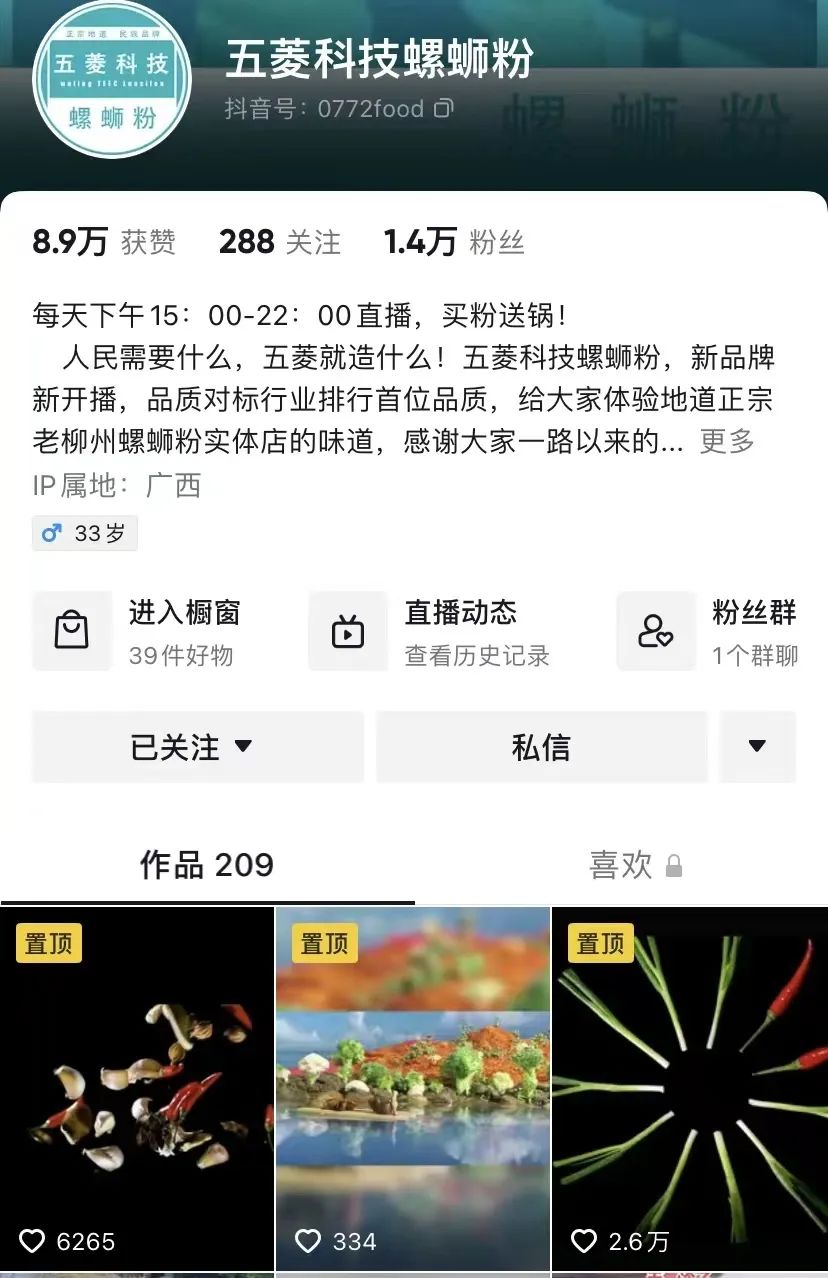Enter the 进入橱窗 shop window

[150, 632]
